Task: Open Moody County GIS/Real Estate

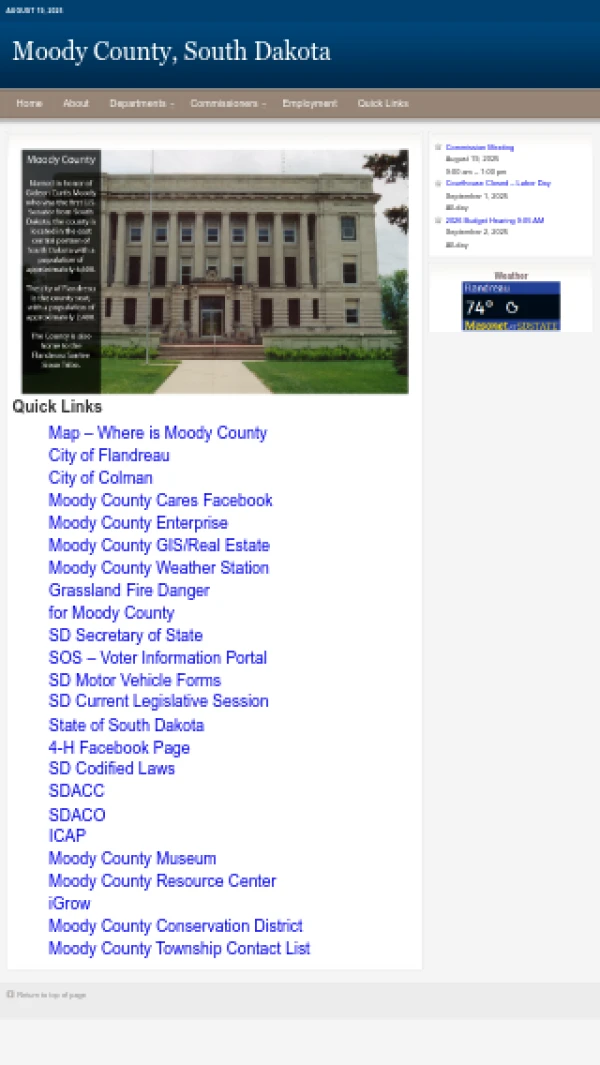Action: 159,545
